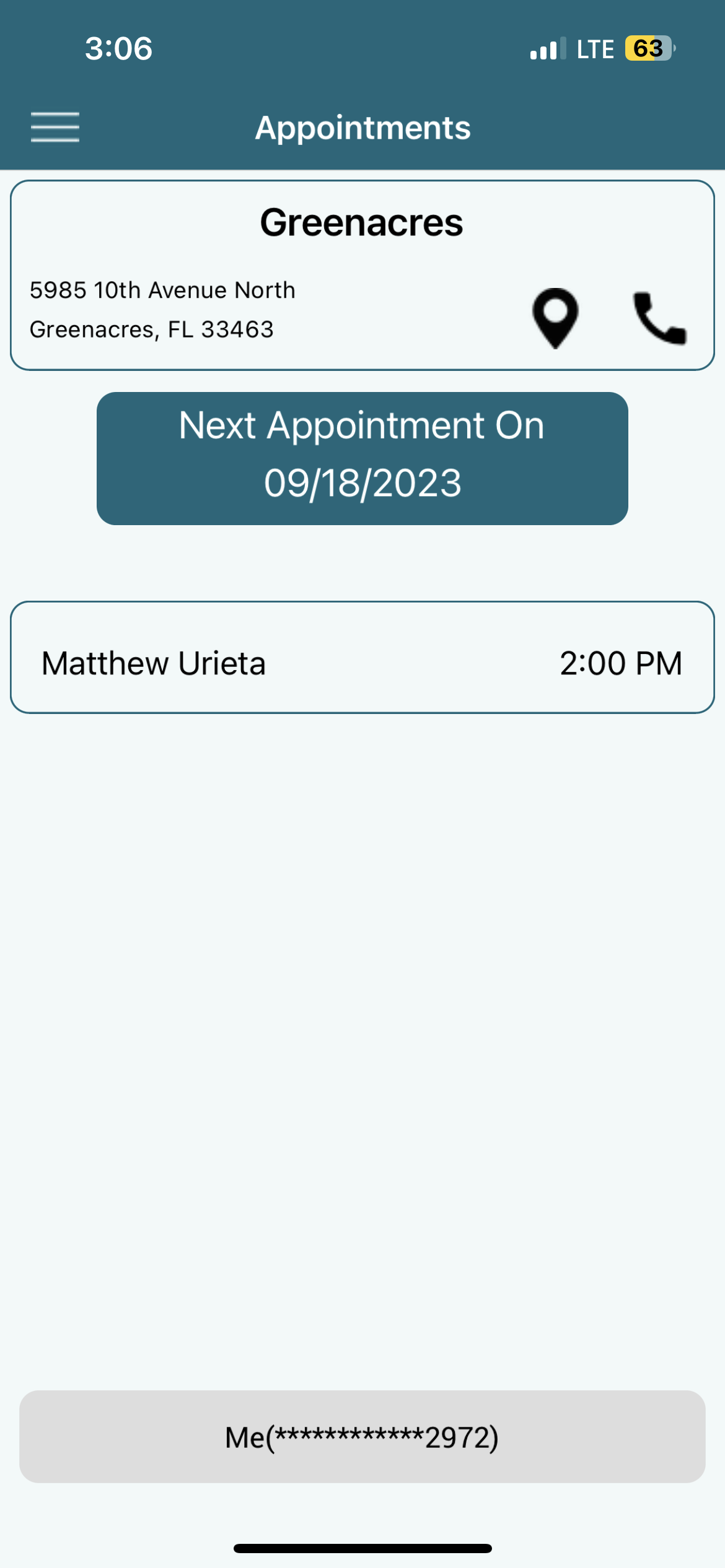Tap the Next Appointment On 09/18/2023 button

tap(362, 458)
